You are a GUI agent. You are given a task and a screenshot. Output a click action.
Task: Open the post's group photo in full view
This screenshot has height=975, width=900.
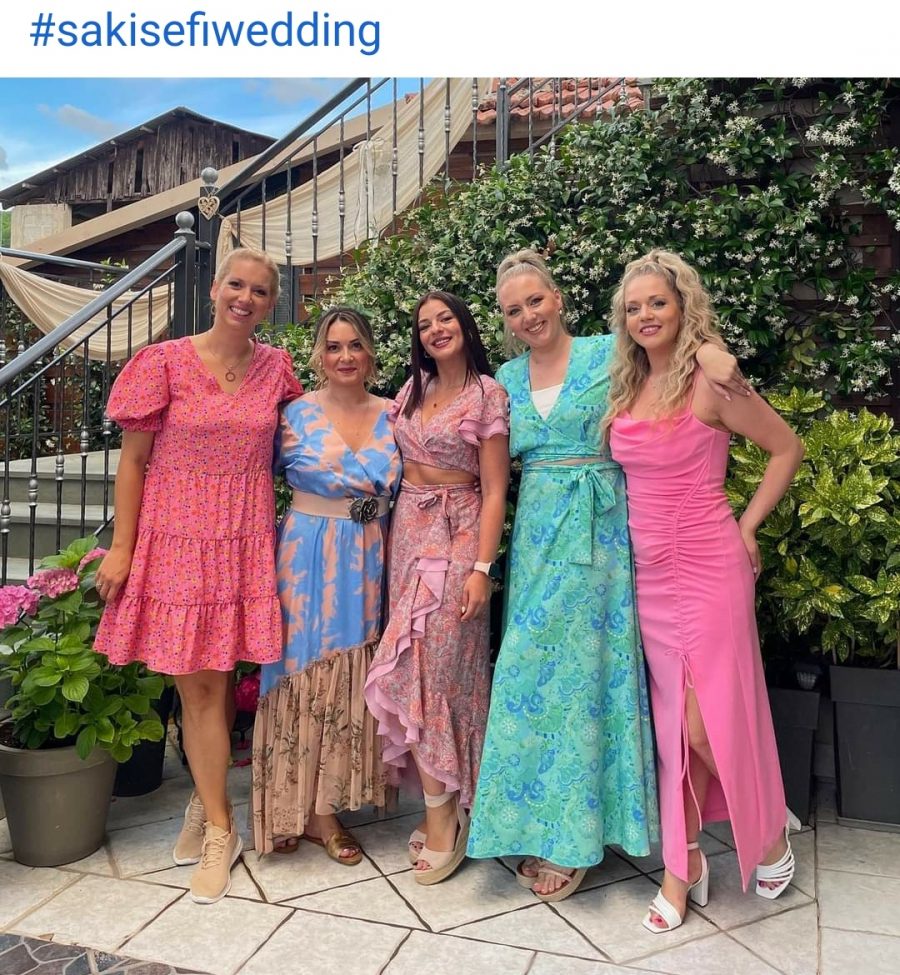click(450, 525)
